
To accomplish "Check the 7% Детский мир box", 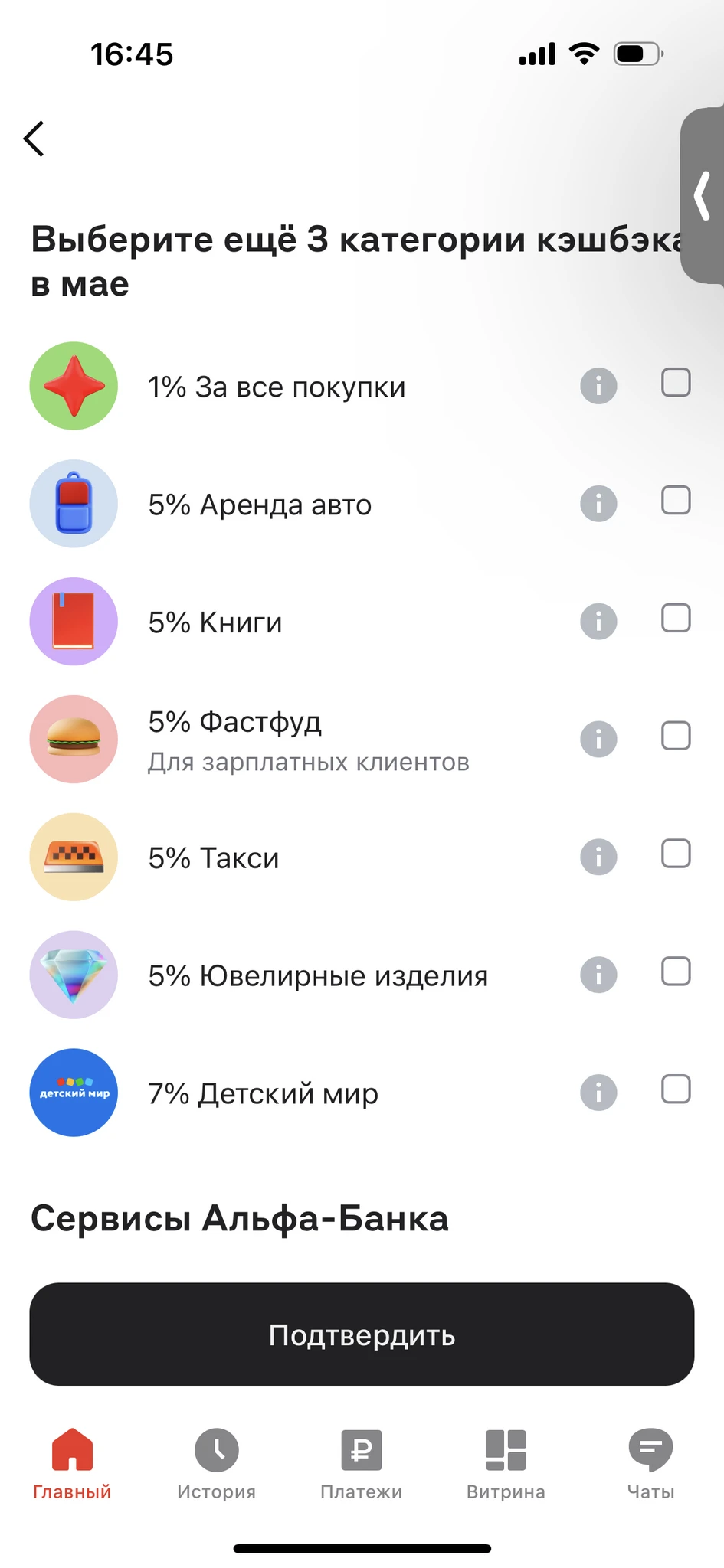I will tap(676, 1089).
